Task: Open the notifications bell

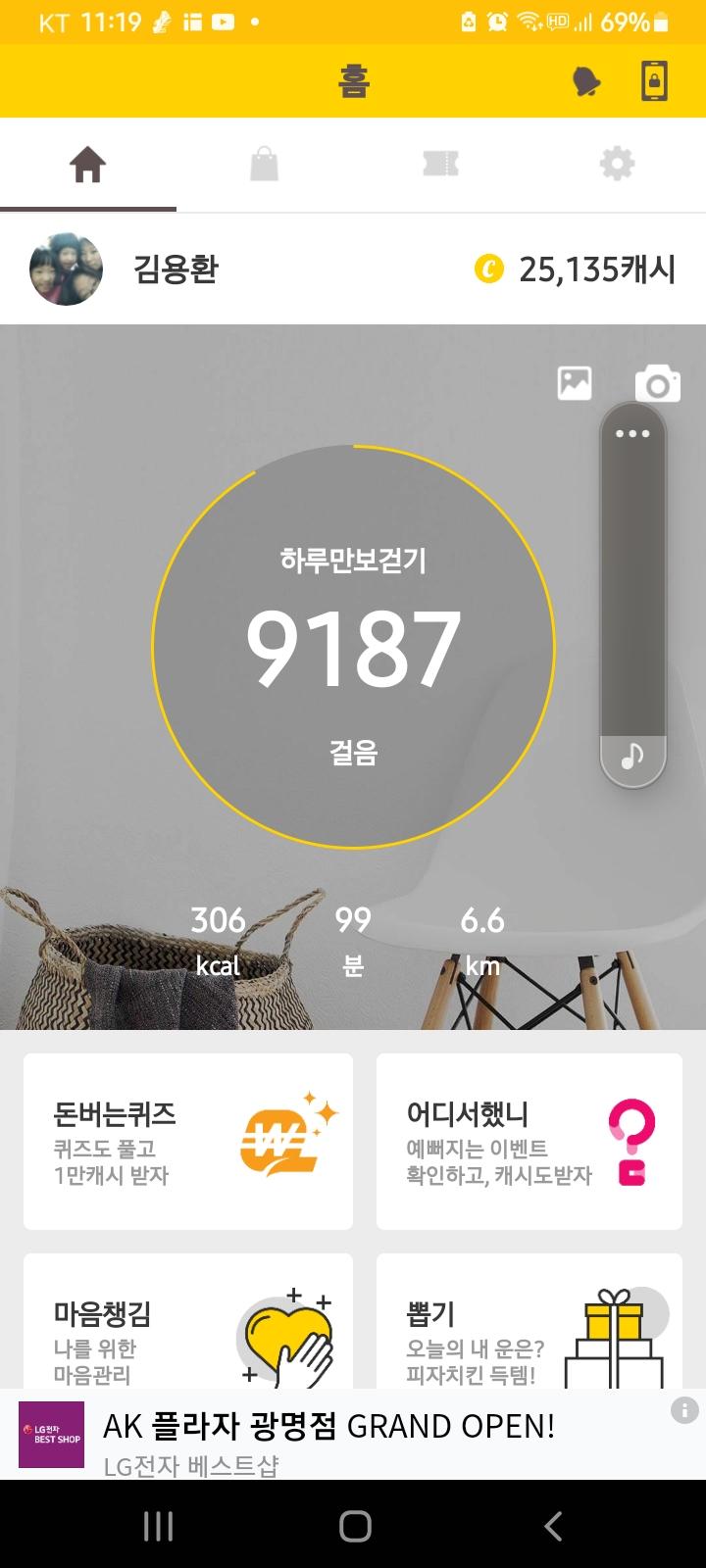Action: (586, 82)
